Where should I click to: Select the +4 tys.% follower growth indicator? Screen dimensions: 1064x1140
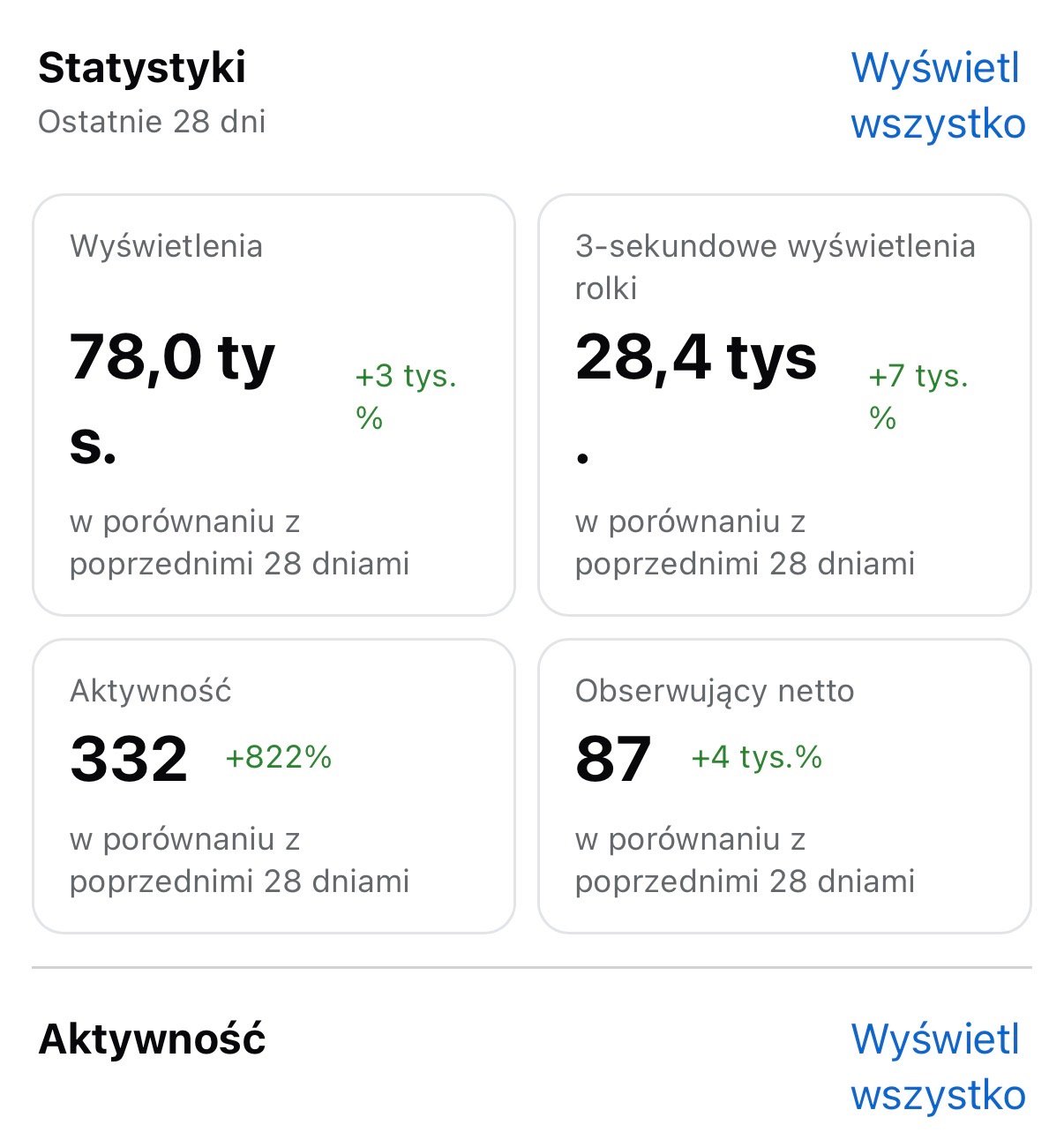point(755,757)
